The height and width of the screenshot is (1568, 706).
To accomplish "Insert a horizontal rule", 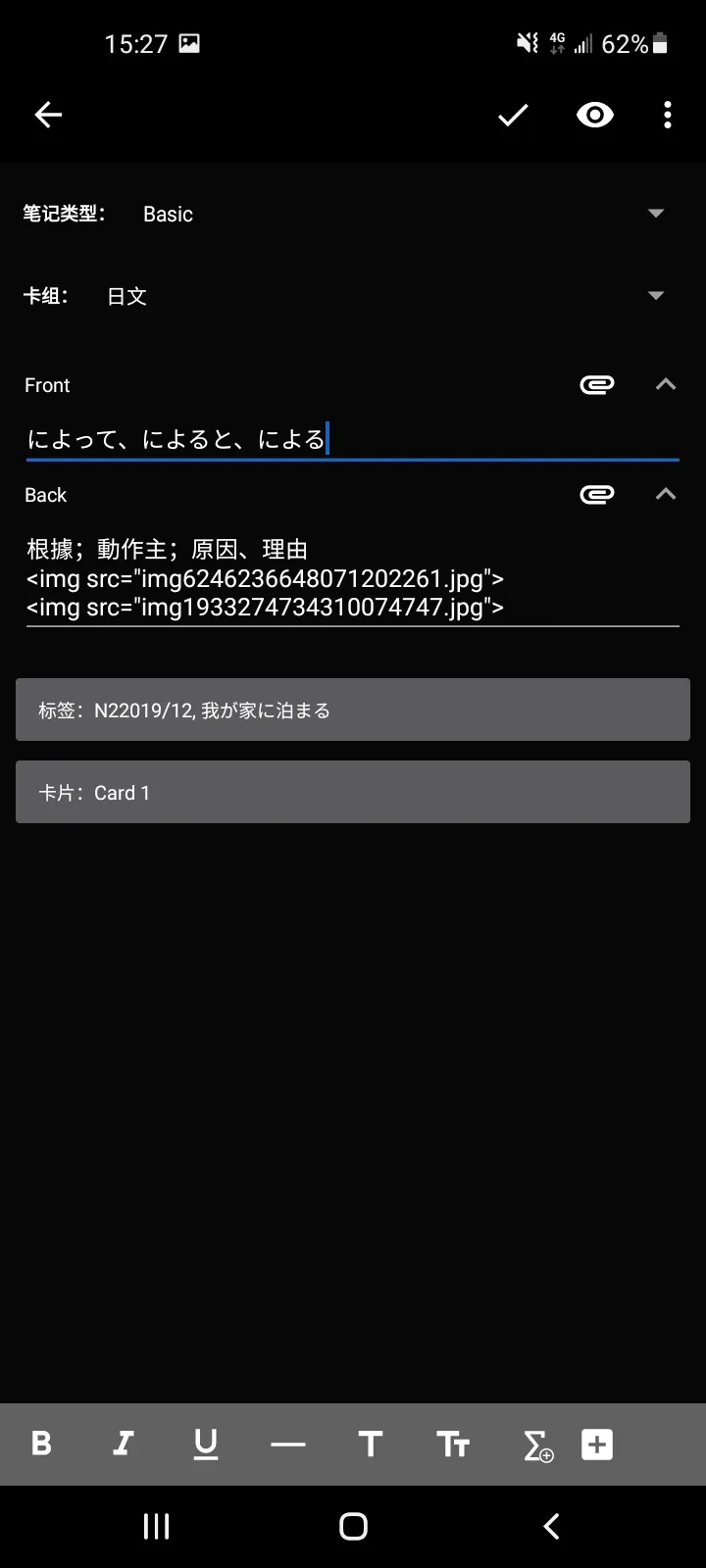I will [288, 1444].
